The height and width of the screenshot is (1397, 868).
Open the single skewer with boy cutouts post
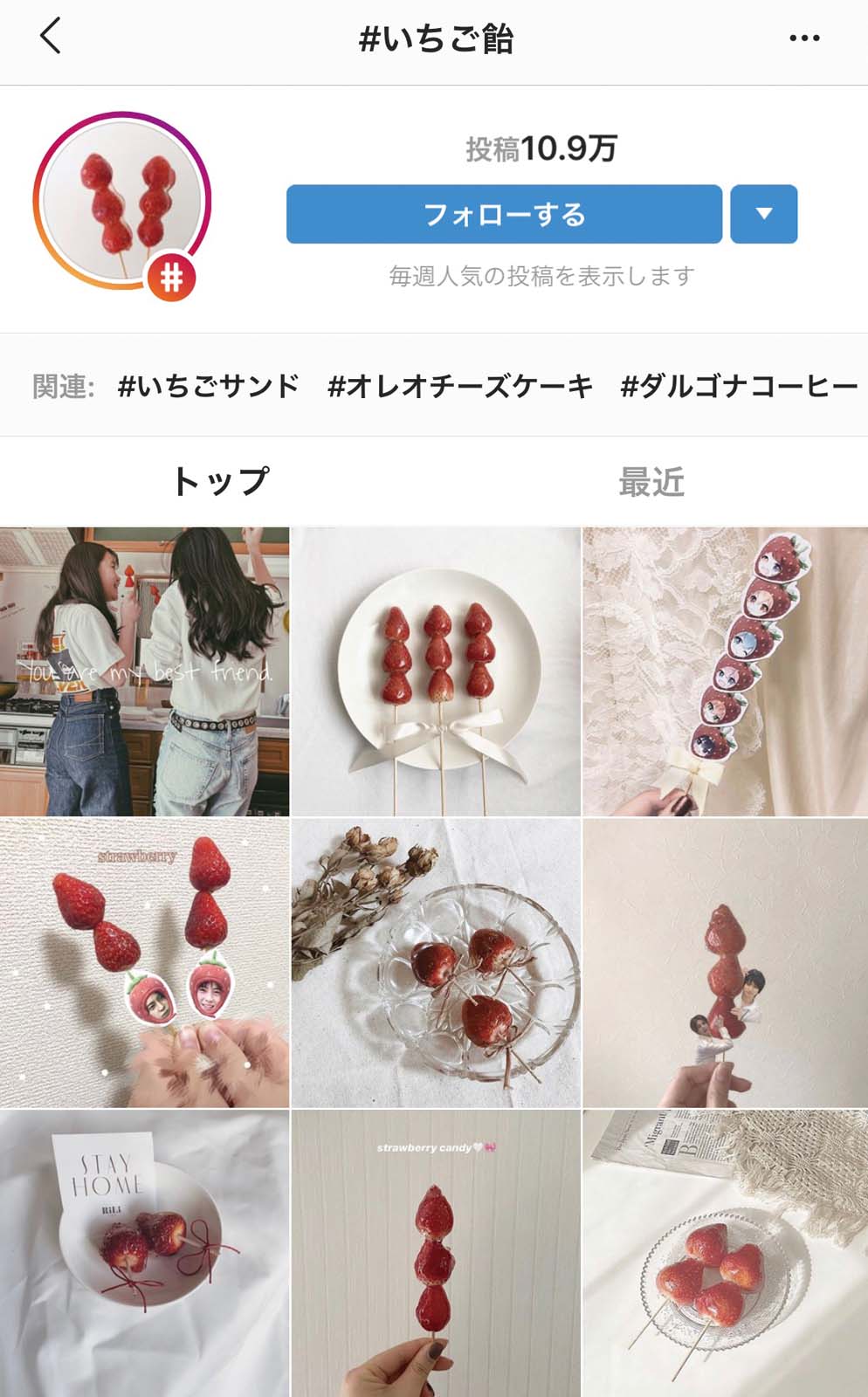click(725, 963)
